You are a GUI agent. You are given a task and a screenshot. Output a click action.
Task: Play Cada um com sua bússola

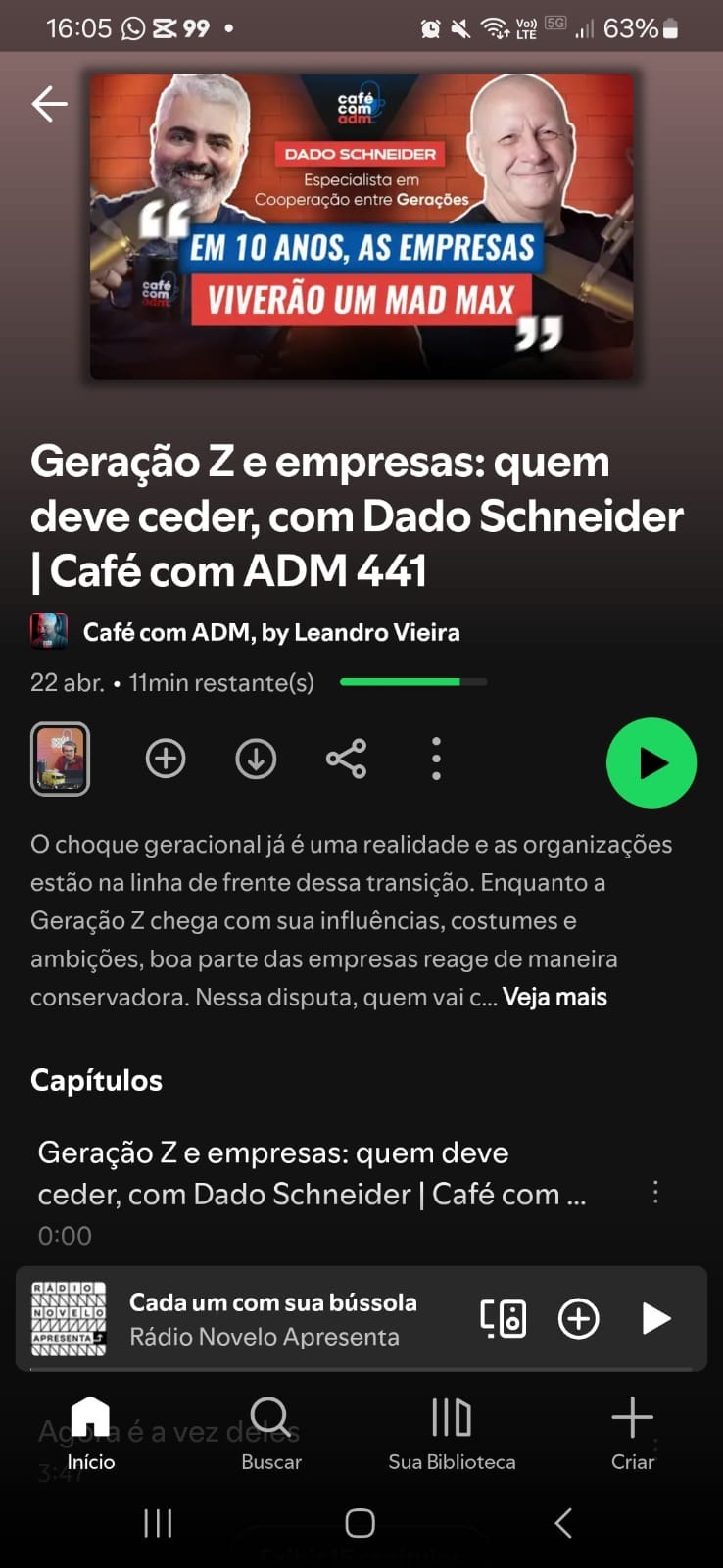(655, 1318)
